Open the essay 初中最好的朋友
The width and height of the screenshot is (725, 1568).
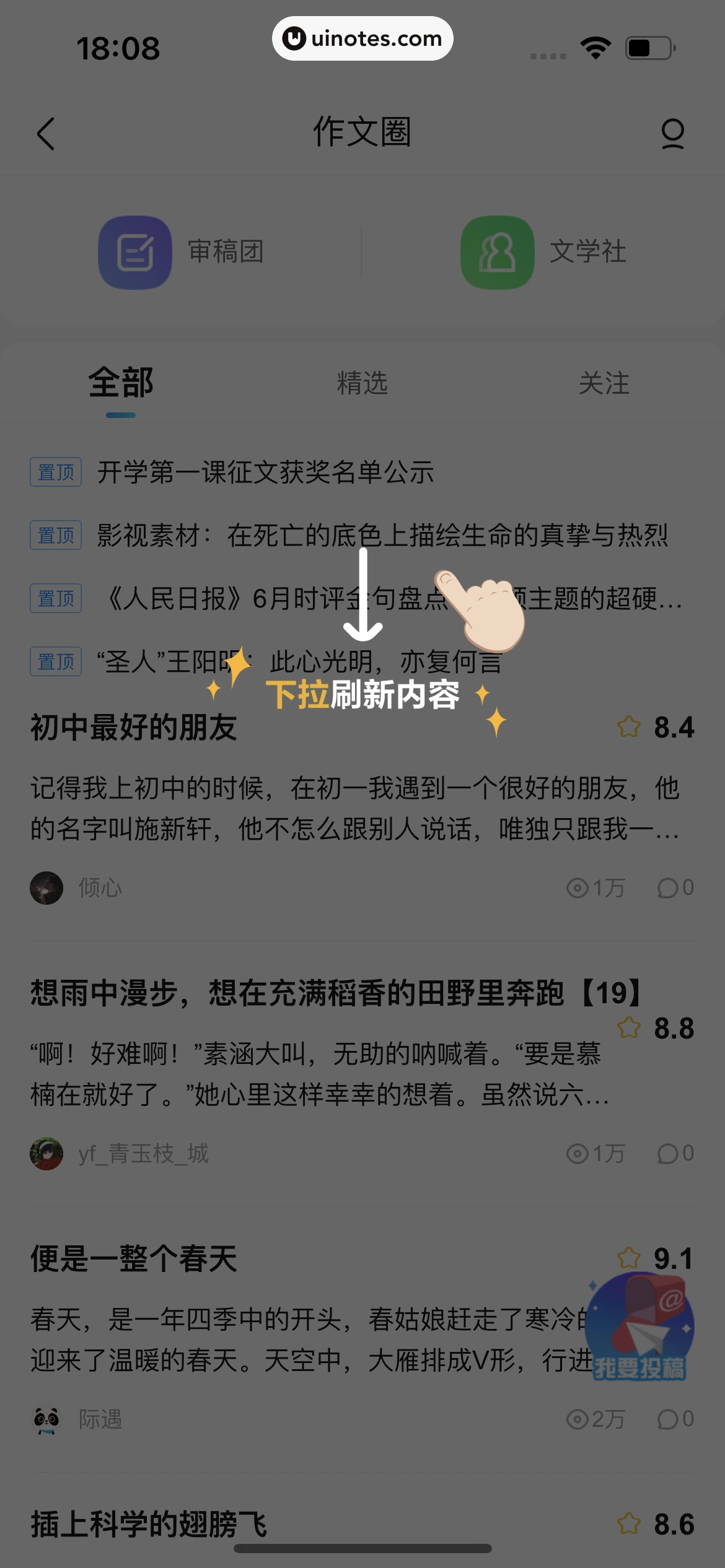(x=134, y=728)
